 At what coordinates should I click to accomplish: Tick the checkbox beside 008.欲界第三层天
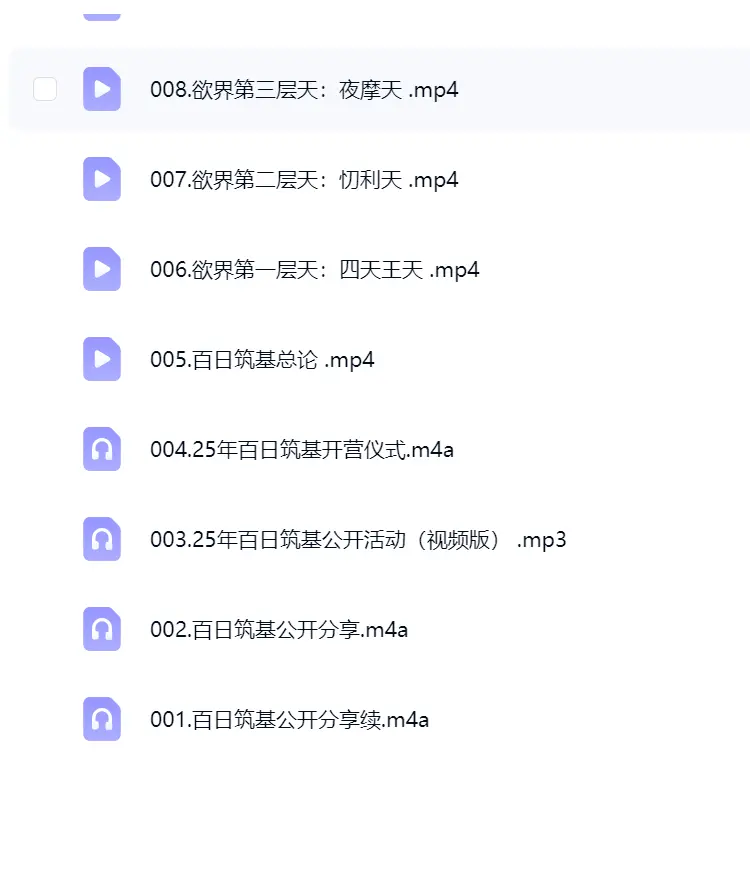tap(45, 89)
